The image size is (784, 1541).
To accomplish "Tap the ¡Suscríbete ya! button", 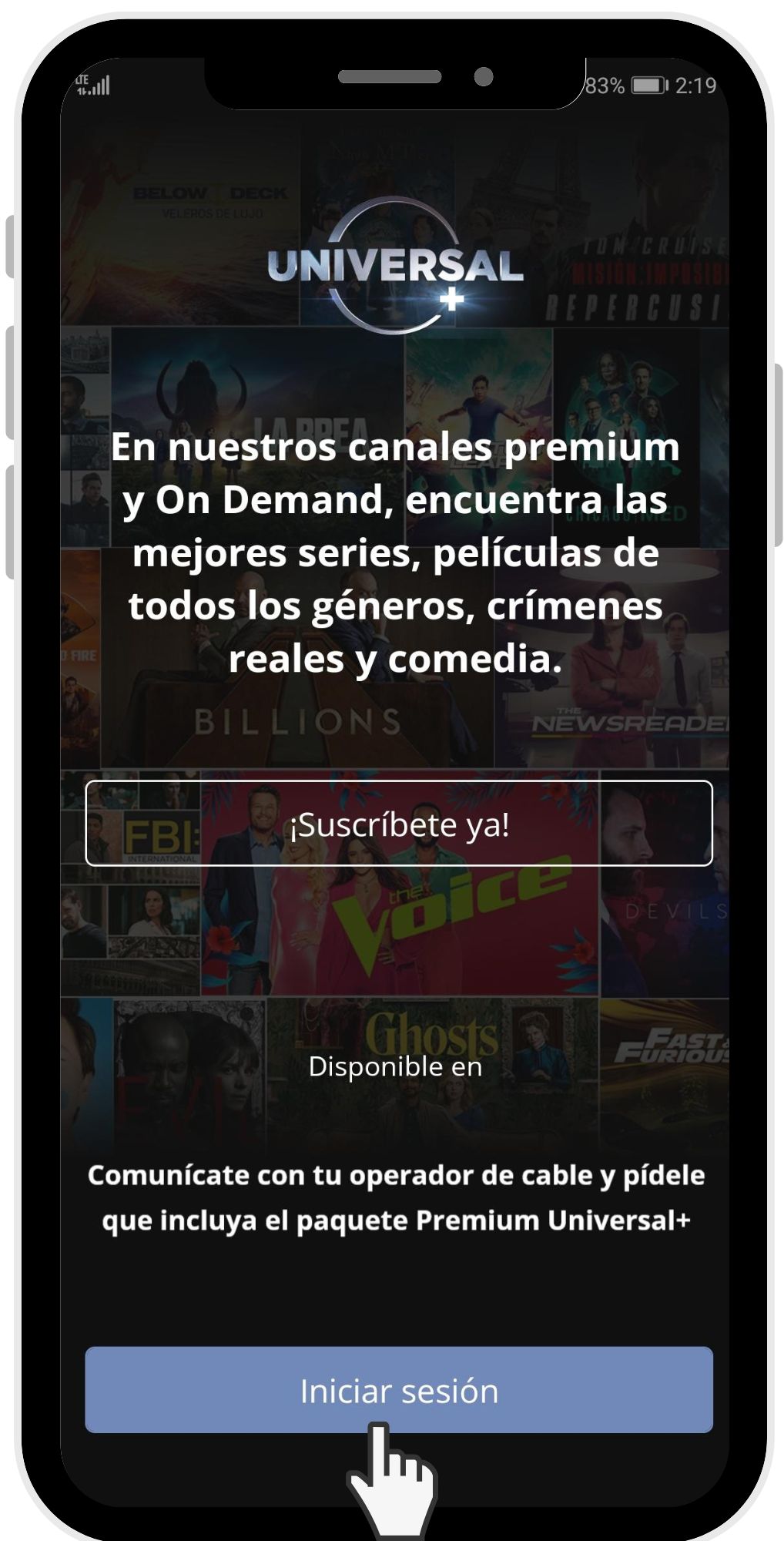I will click(398, 824).
